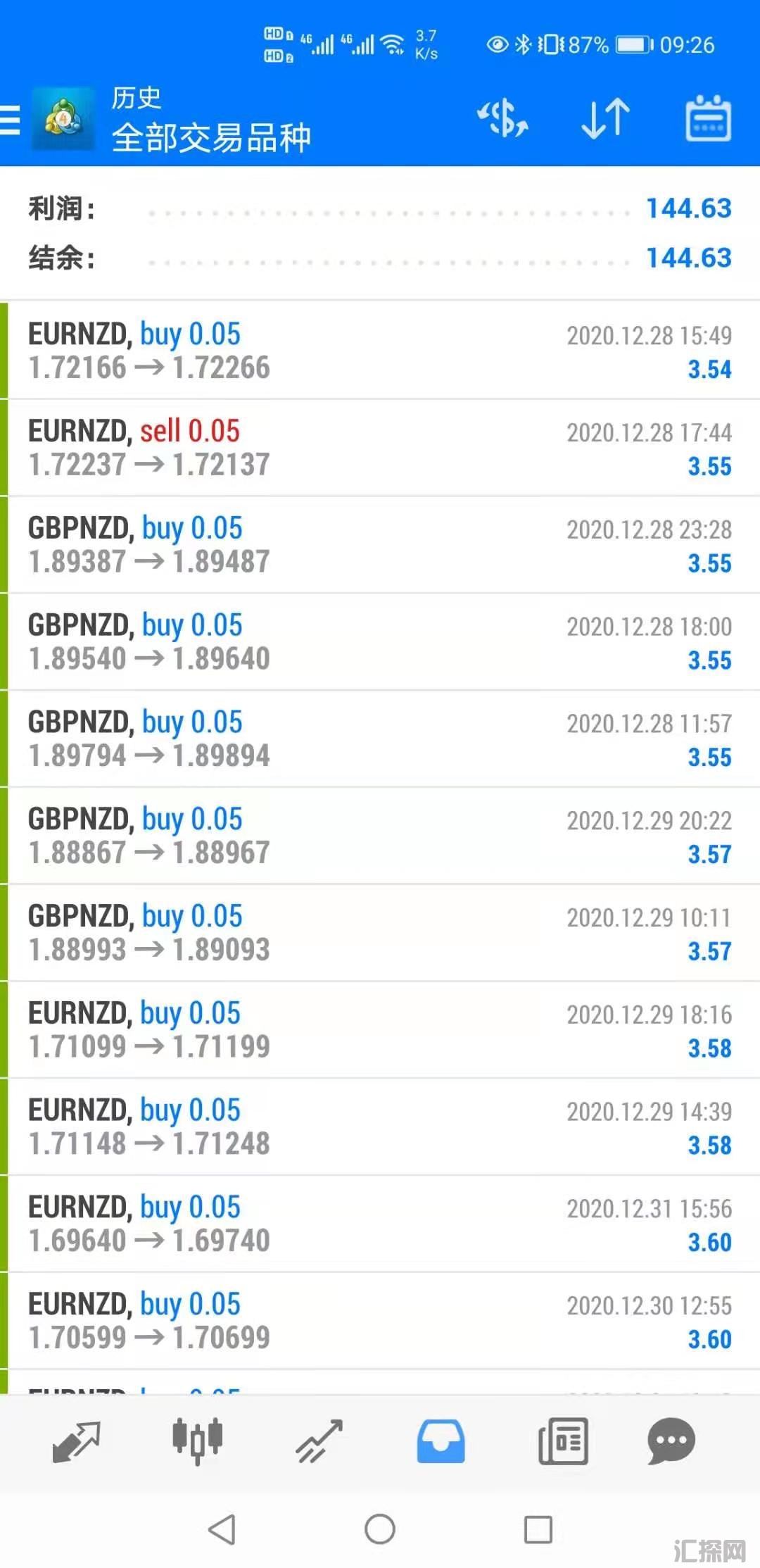760x1568 pixels.
Task: Switch to the Trade tab
Action: coord(319,1441)
